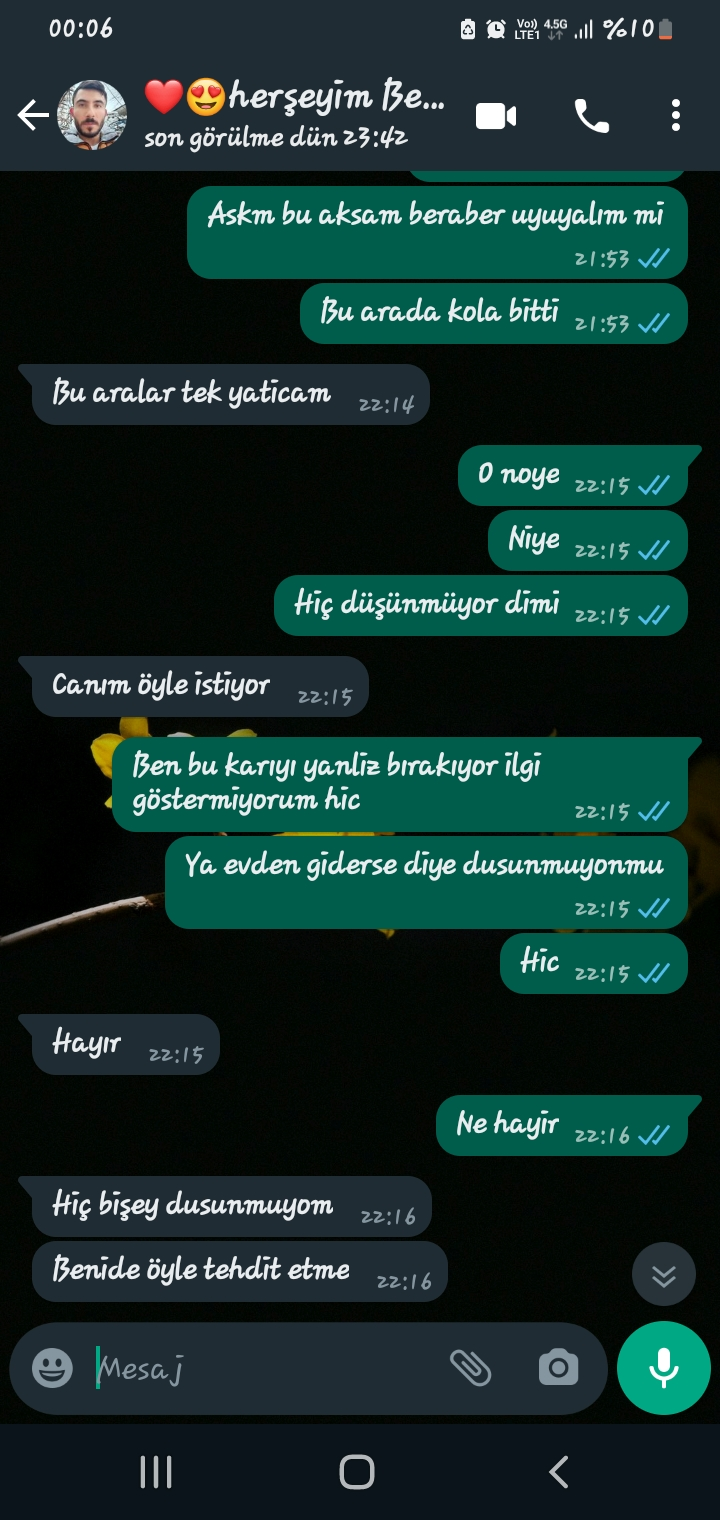The image size is (720, 1520).
Task: Start a video call
Action: click(x=496, y=116)
